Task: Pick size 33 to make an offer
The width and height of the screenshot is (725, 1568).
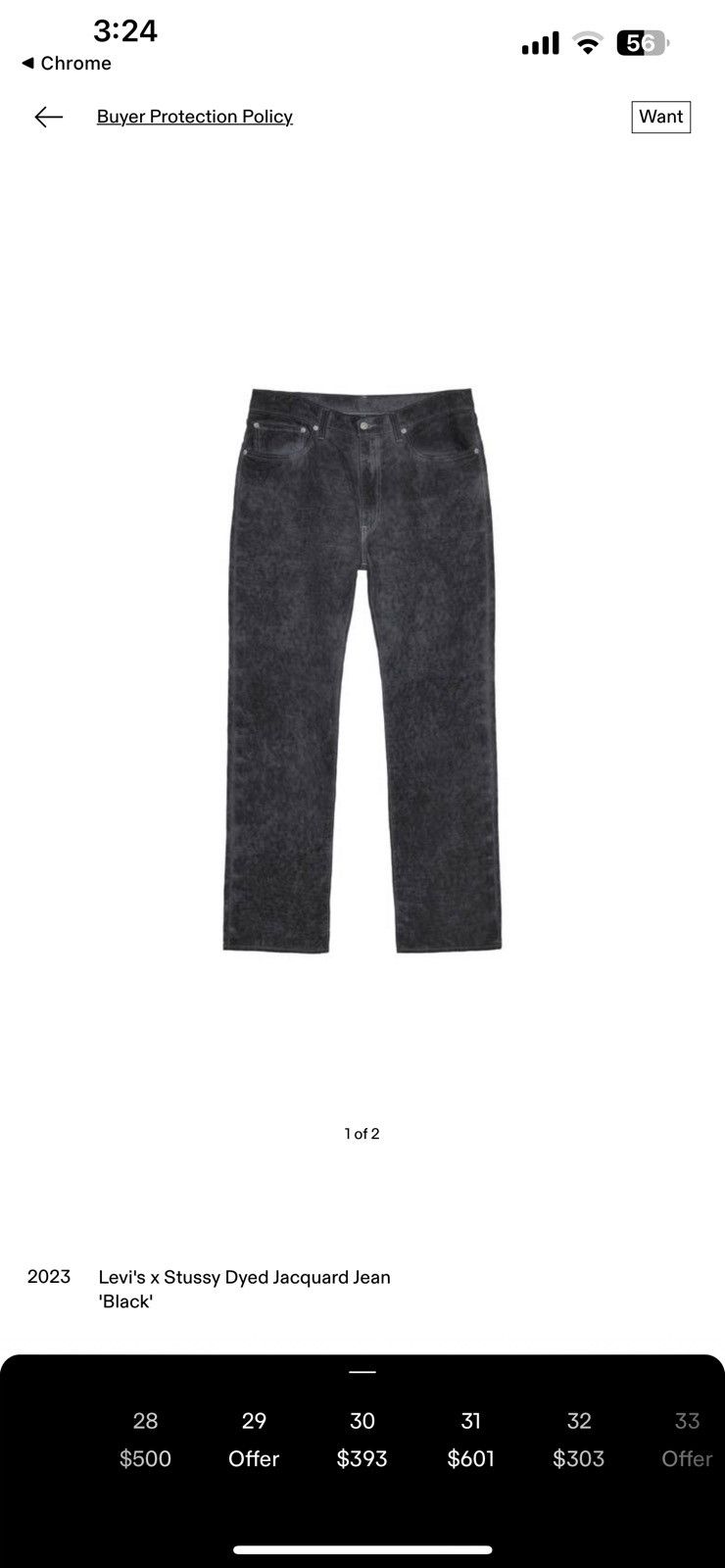Action: pyautogui.click(x=687, y=1440)
